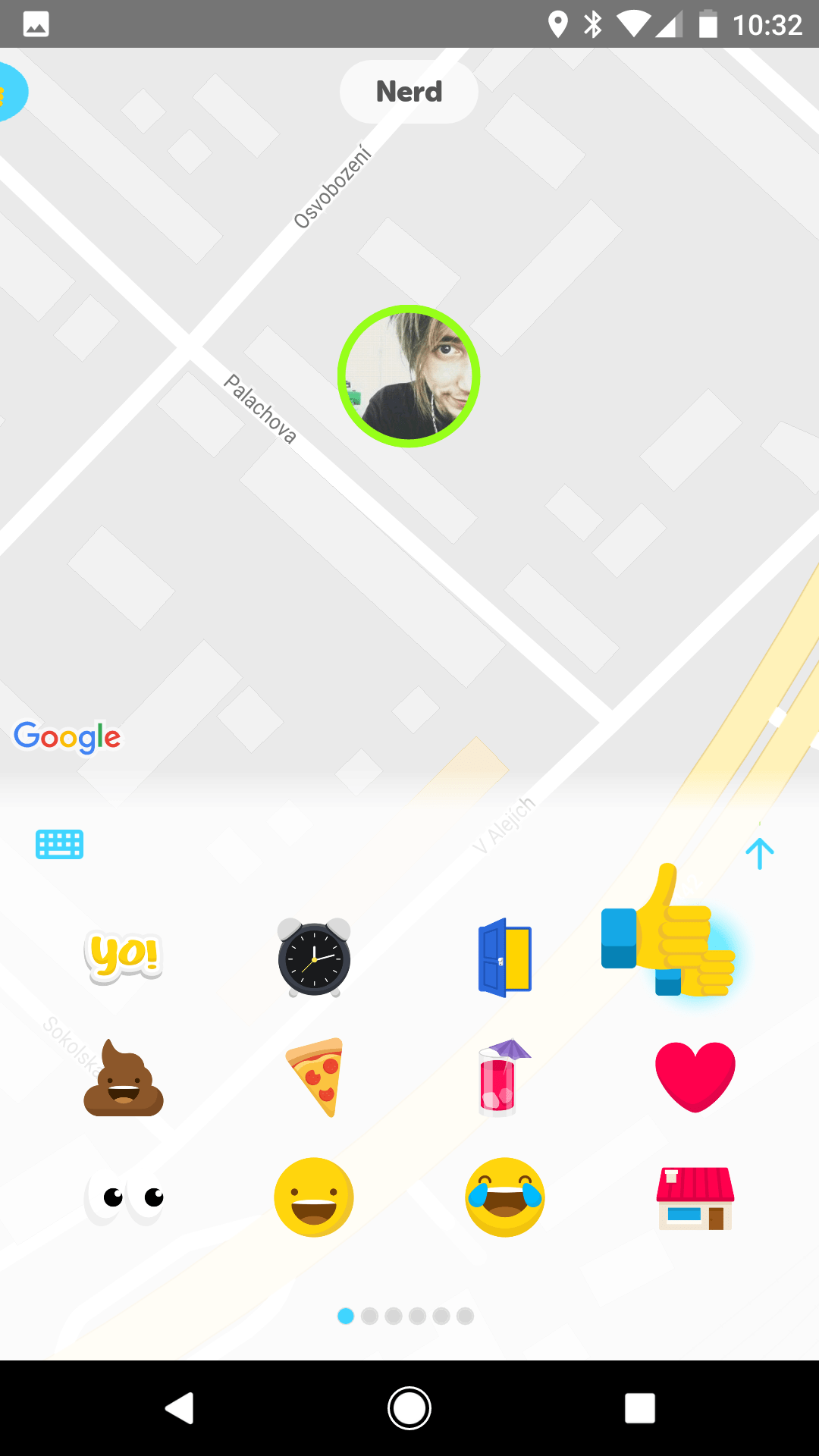This screenshot has width=819, height=1456.
Task: Send the poop emoji
Action: coord(124,1078)
